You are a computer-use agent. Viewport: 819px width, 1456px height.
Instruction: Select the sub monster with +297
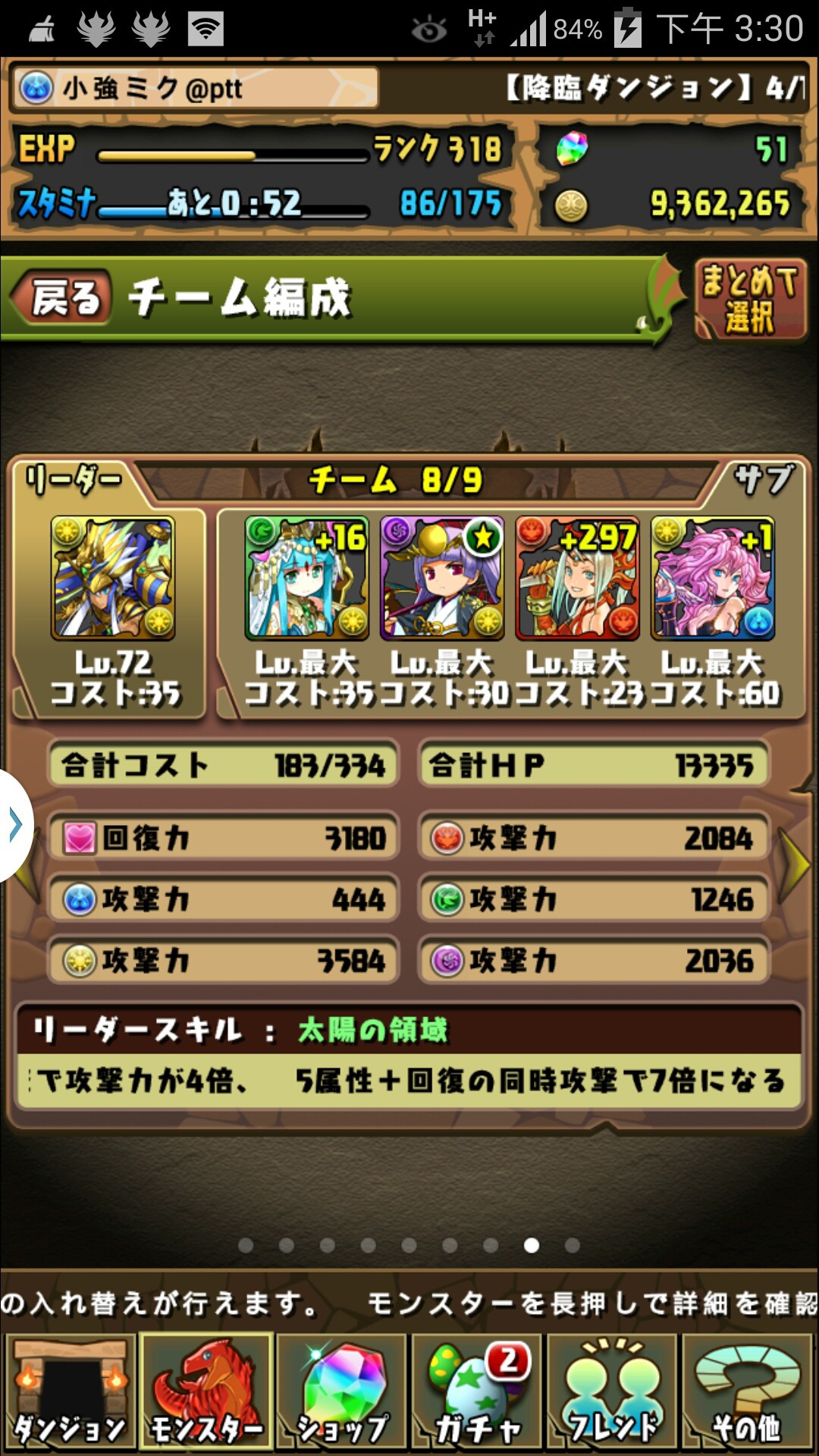point(578,579)
